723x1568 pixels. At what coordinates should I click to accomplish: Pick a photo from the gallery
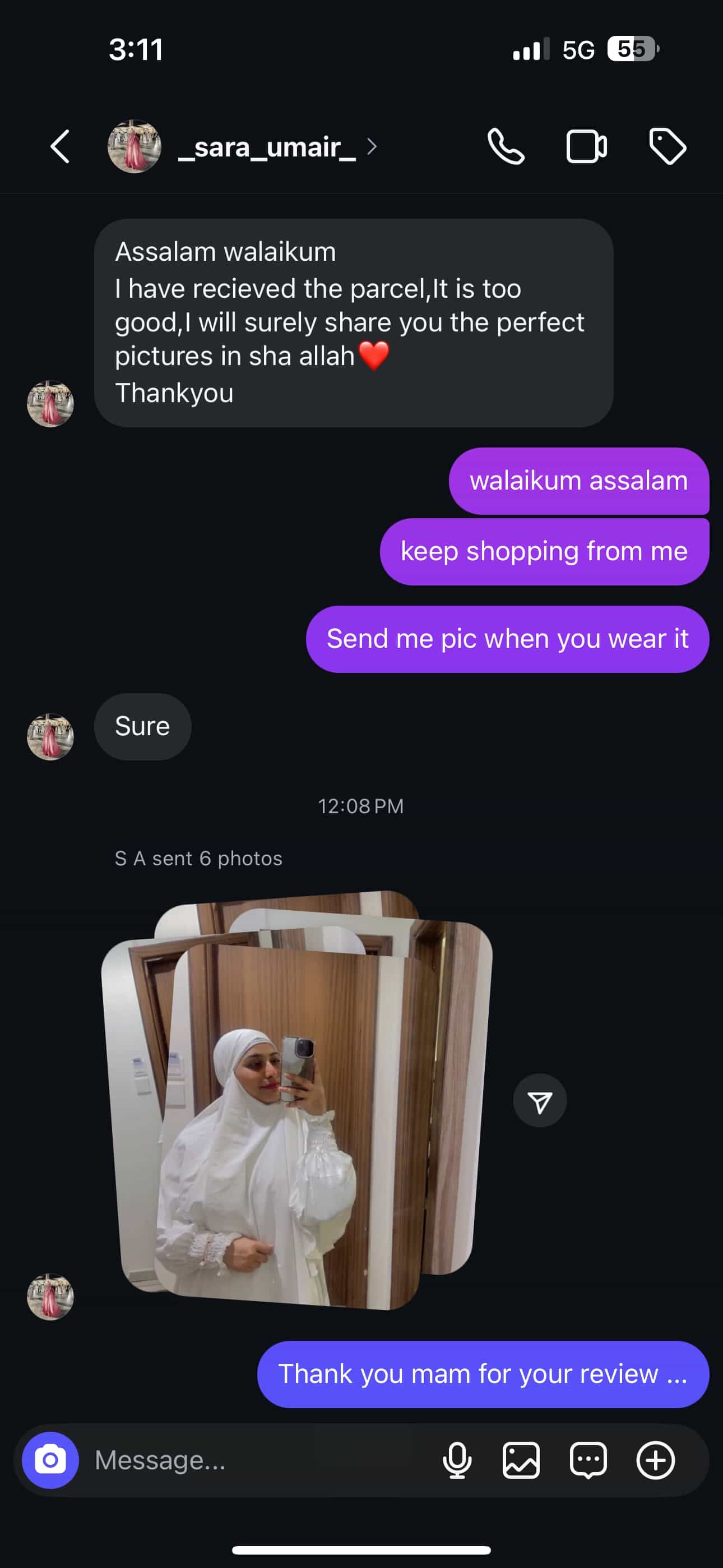coord(521,1460)
